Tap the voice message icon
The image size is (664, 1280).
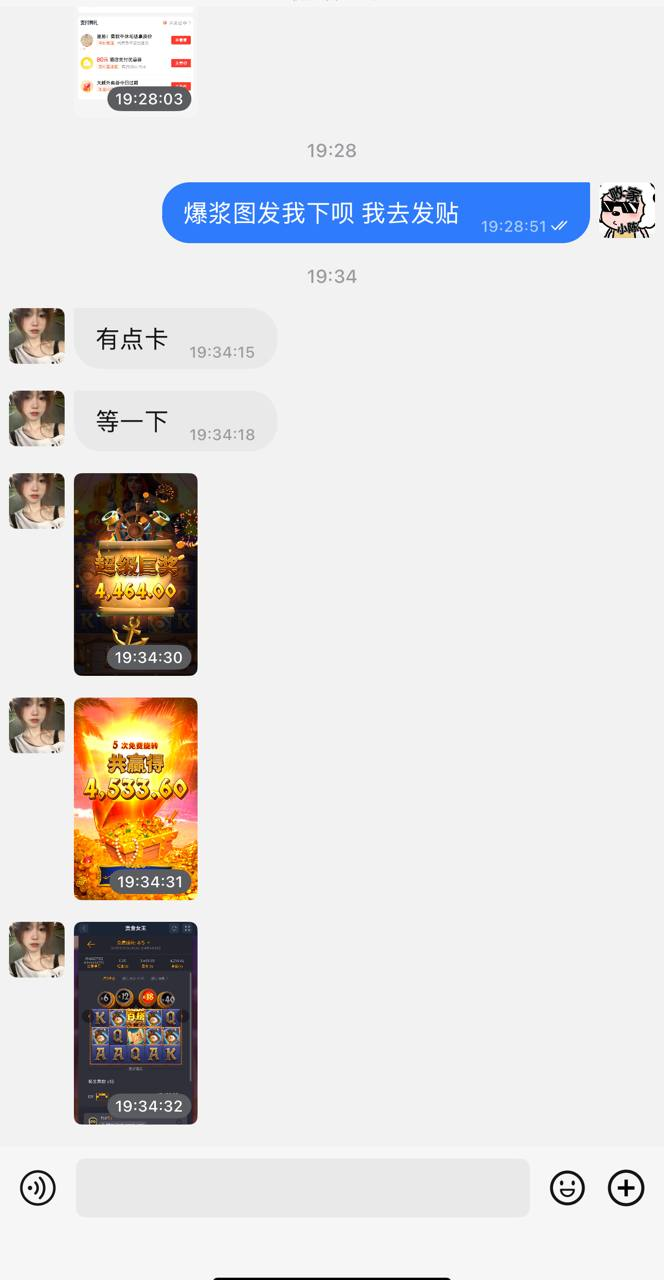38,1188
